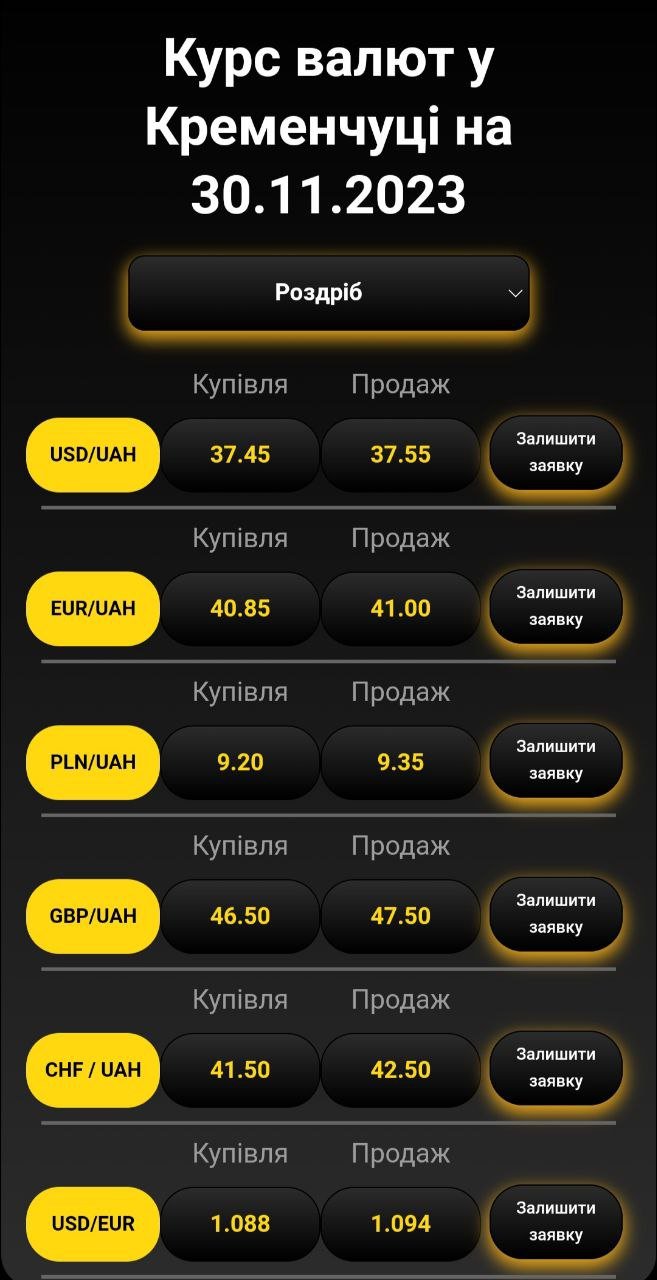Request exchange for the USD/EUR pair

click(556, 1223)
